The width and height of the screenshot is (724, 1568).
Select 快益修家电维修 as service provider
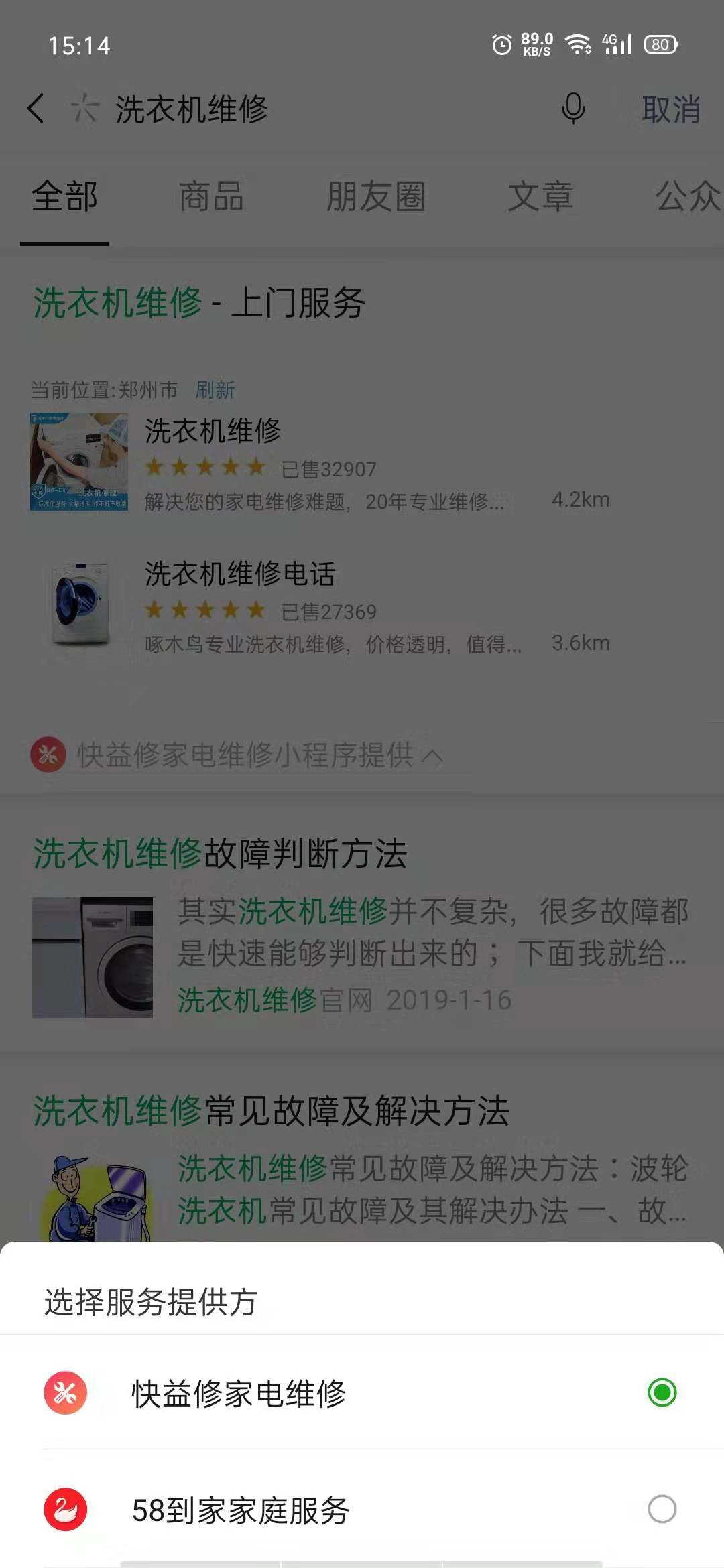362,1393
